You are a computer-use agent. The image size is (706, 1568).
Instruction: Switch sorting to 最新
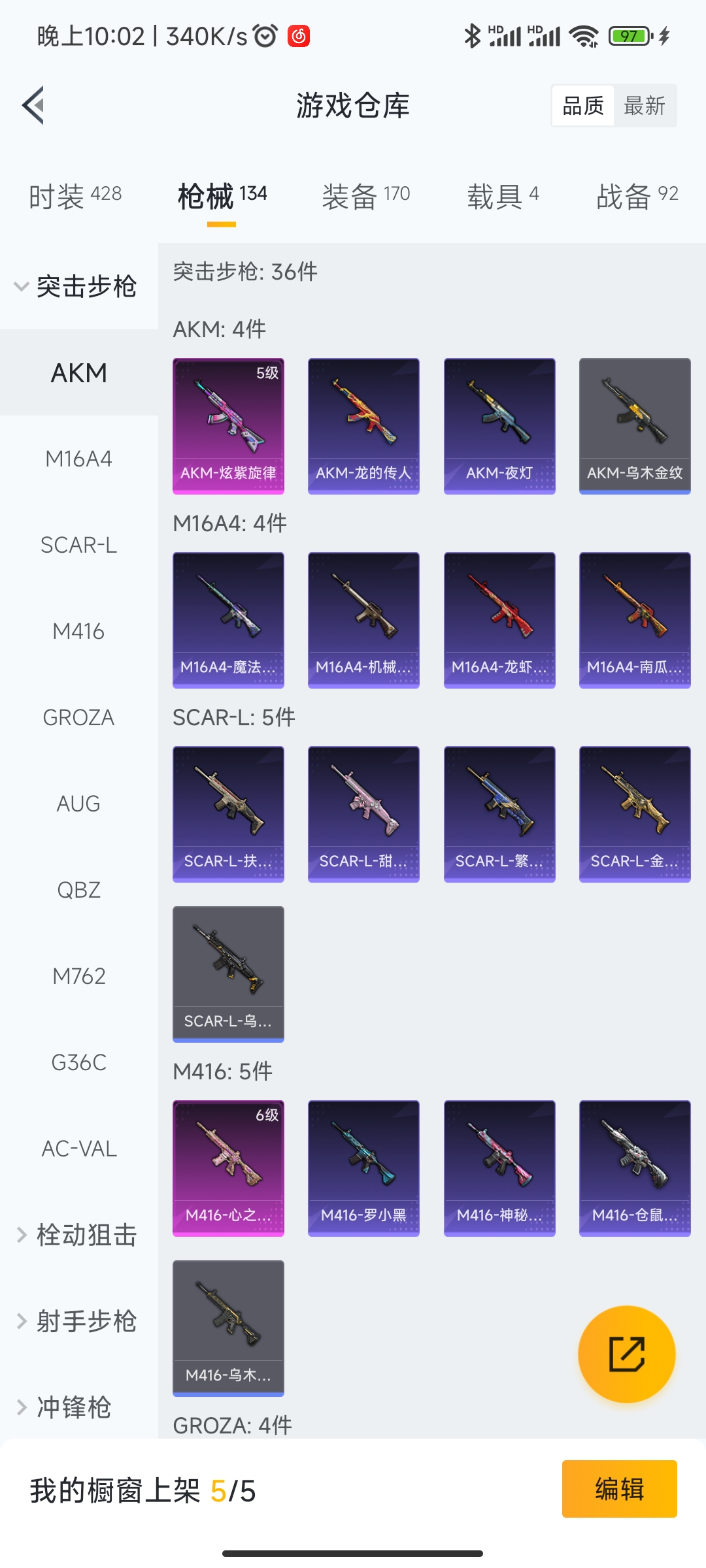point(644,105)
